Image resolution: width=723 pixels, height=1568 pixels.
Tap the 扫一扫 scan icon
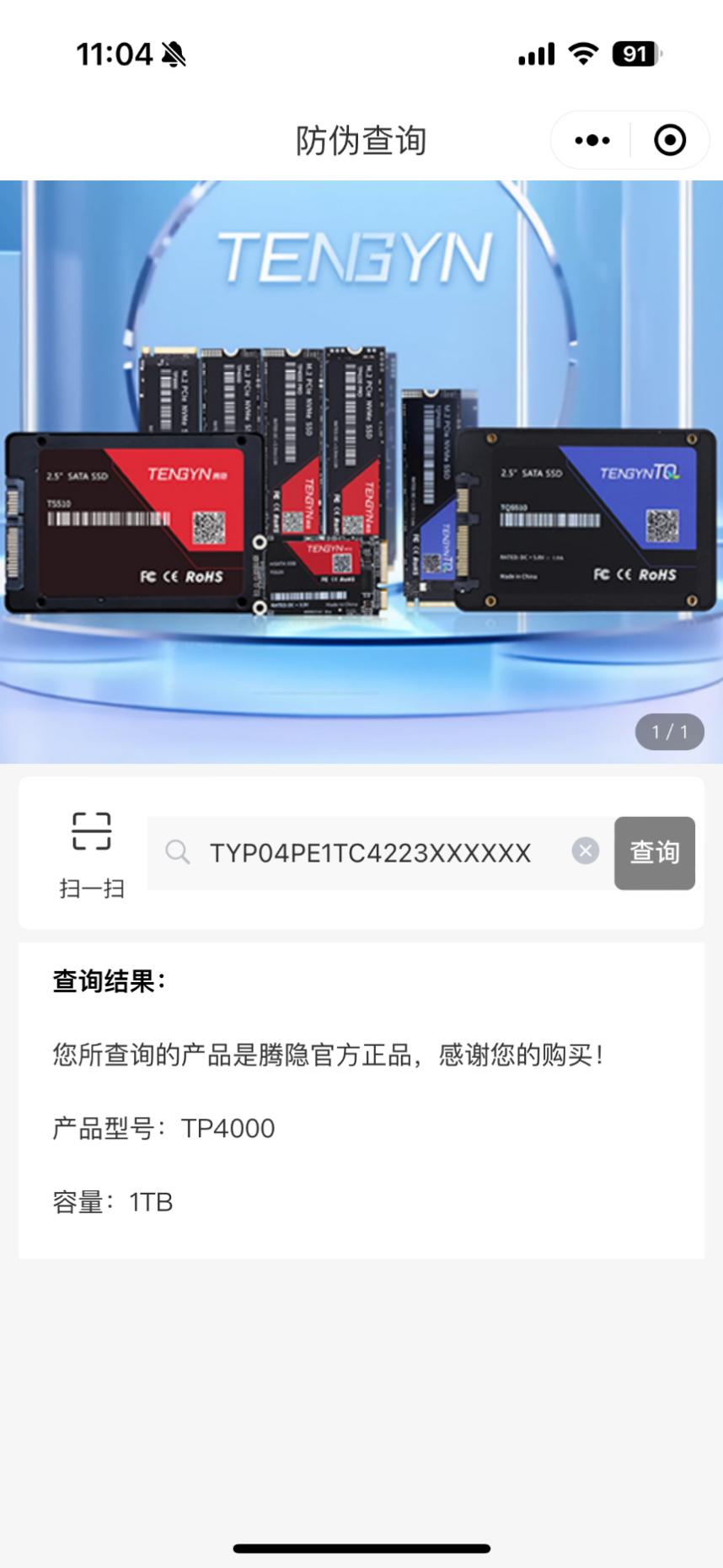click(92, 832)
